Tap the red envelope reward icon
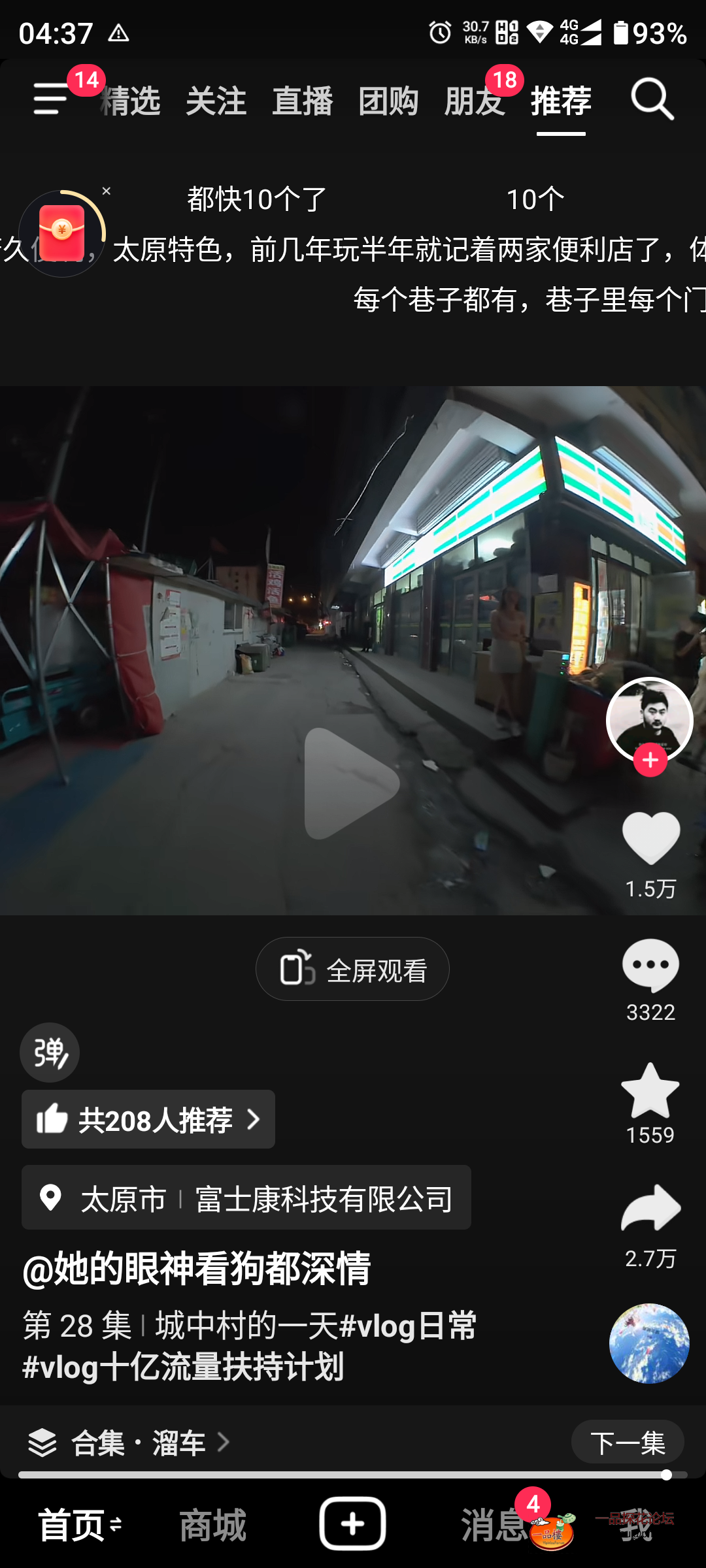The image size is (706, 1568). (61, 232)
